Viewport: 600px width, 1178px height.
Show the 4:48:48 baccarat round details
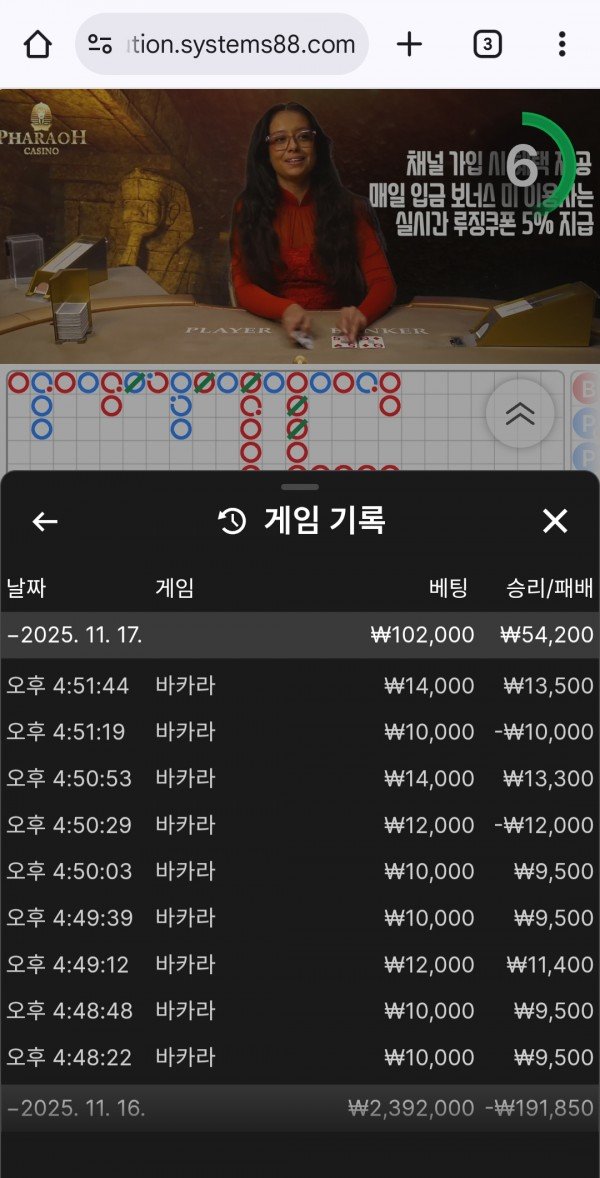point(300,1011)
